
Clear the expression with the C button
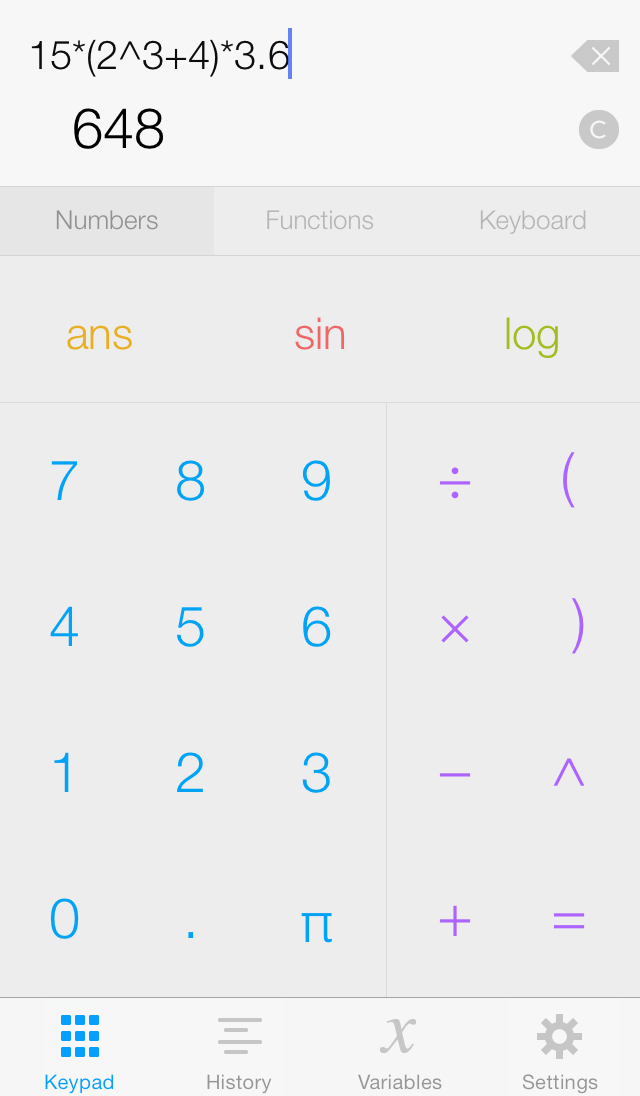point(599,129)
